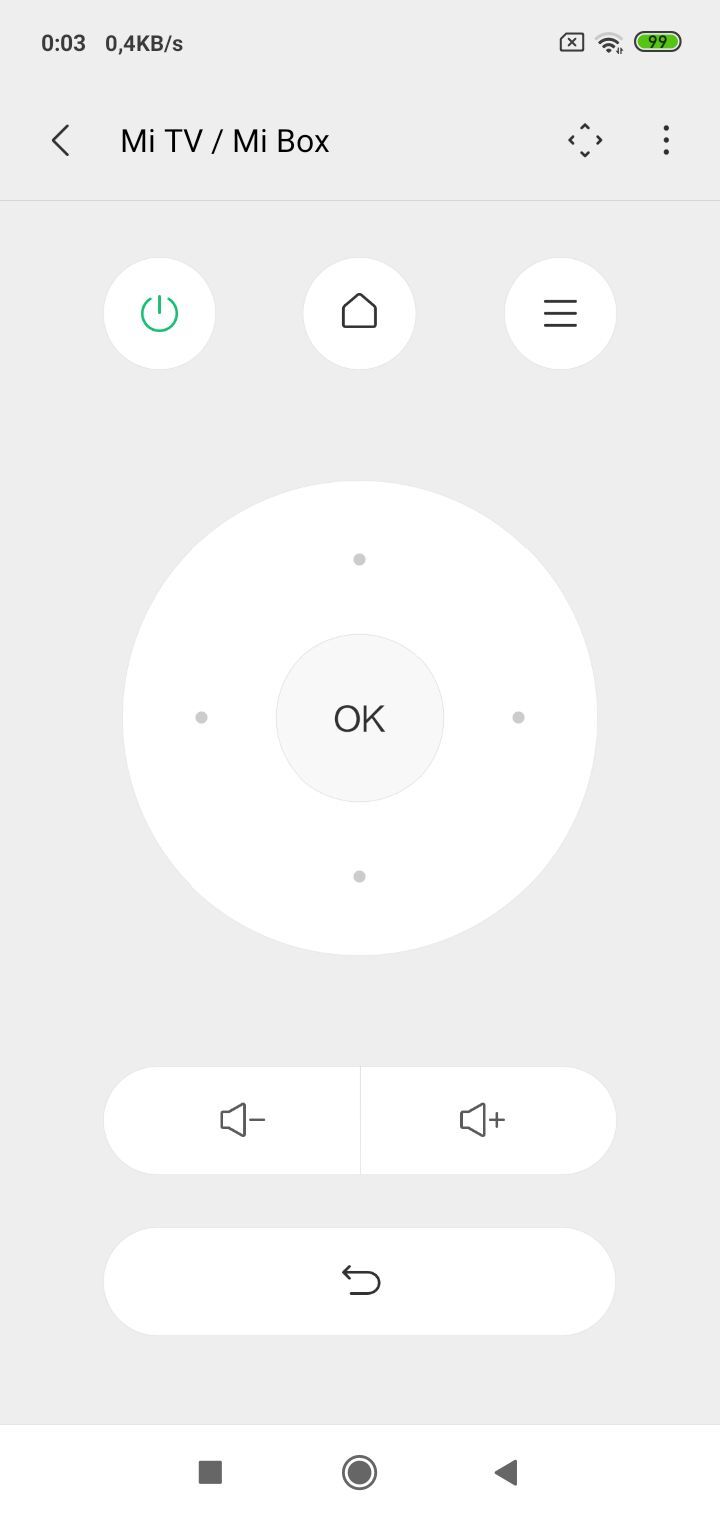
Task: Go back from Mi TV remote screen
Action: tap(61, 141)
